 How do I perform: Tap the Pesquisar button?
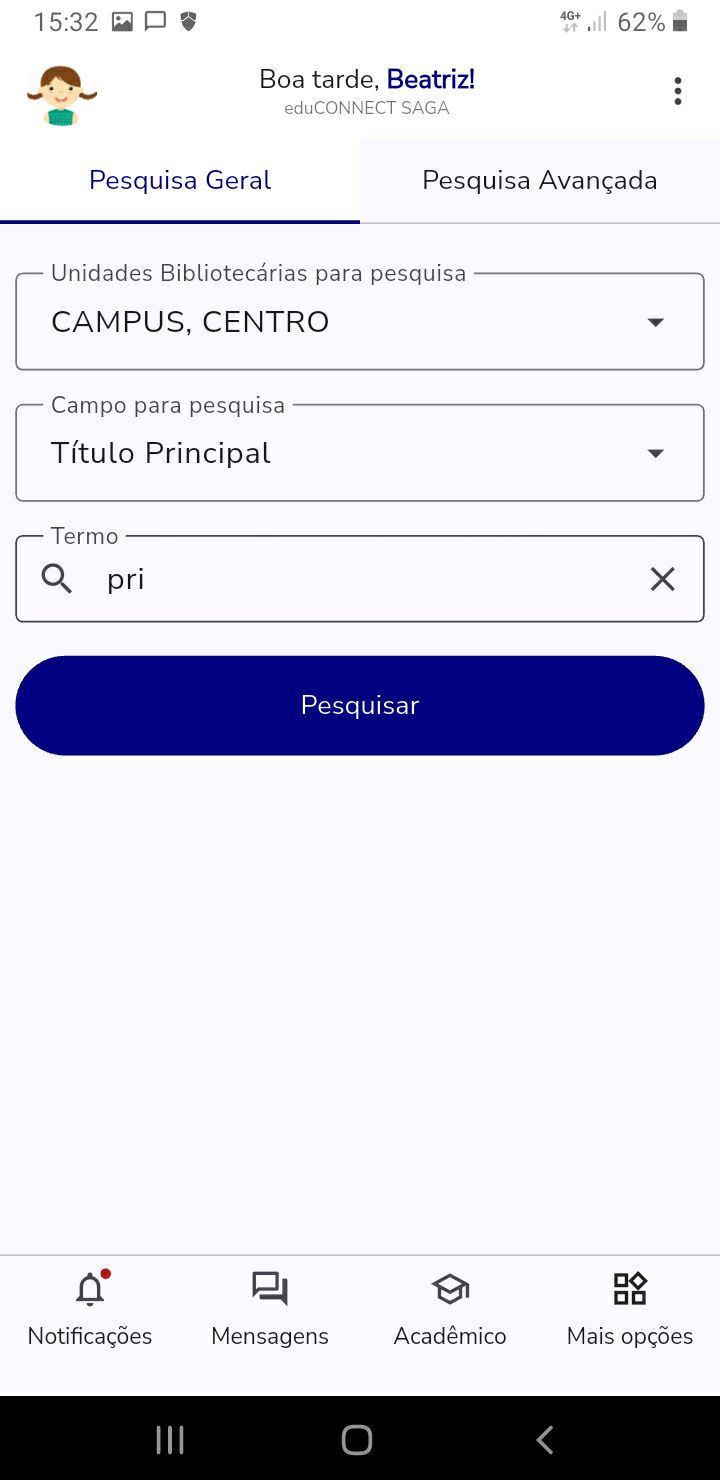360,705
